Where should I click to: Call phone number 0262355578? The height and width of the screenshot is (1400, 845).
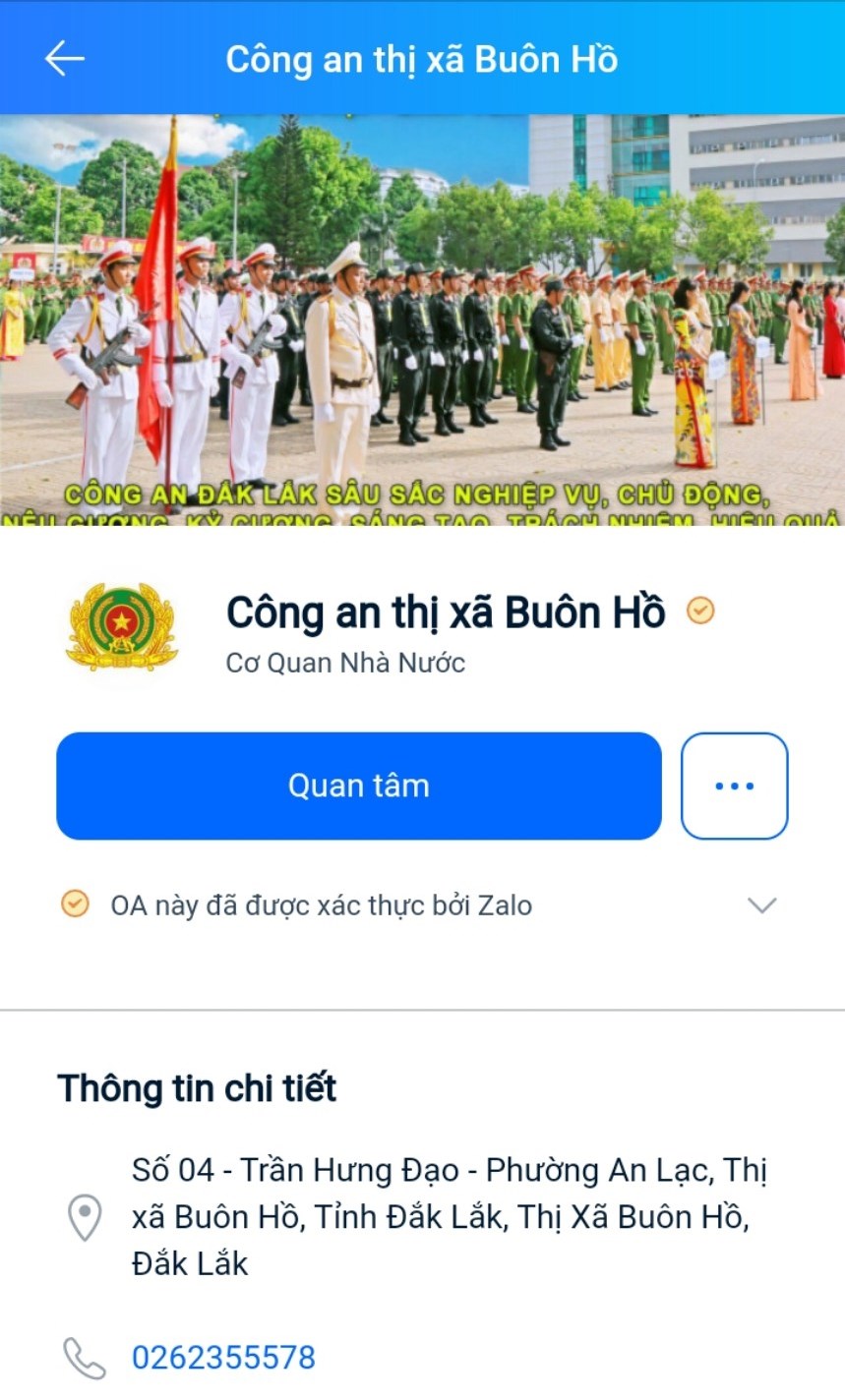tap(223, 1358)
